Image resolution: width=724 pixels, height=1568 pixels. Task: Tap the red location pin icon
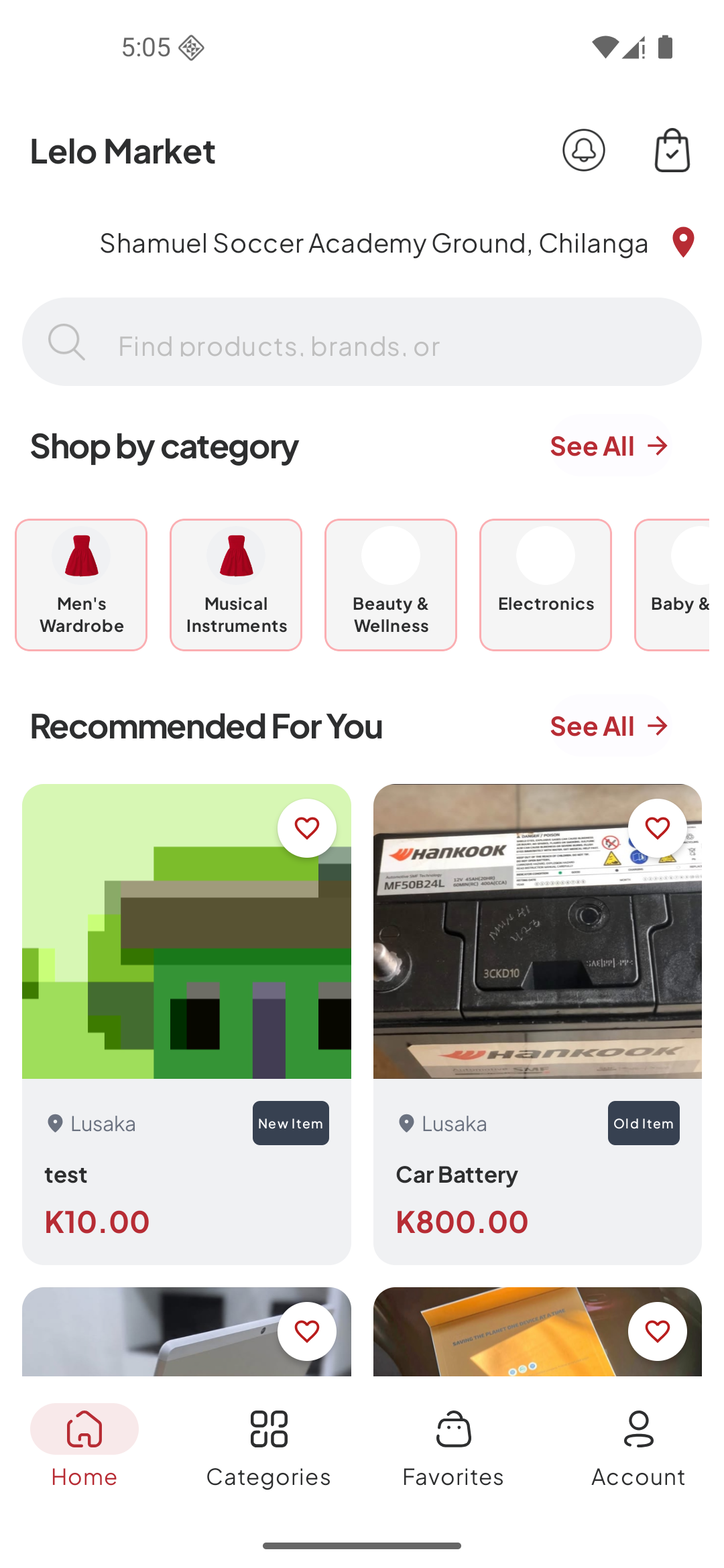coord(682,243)
